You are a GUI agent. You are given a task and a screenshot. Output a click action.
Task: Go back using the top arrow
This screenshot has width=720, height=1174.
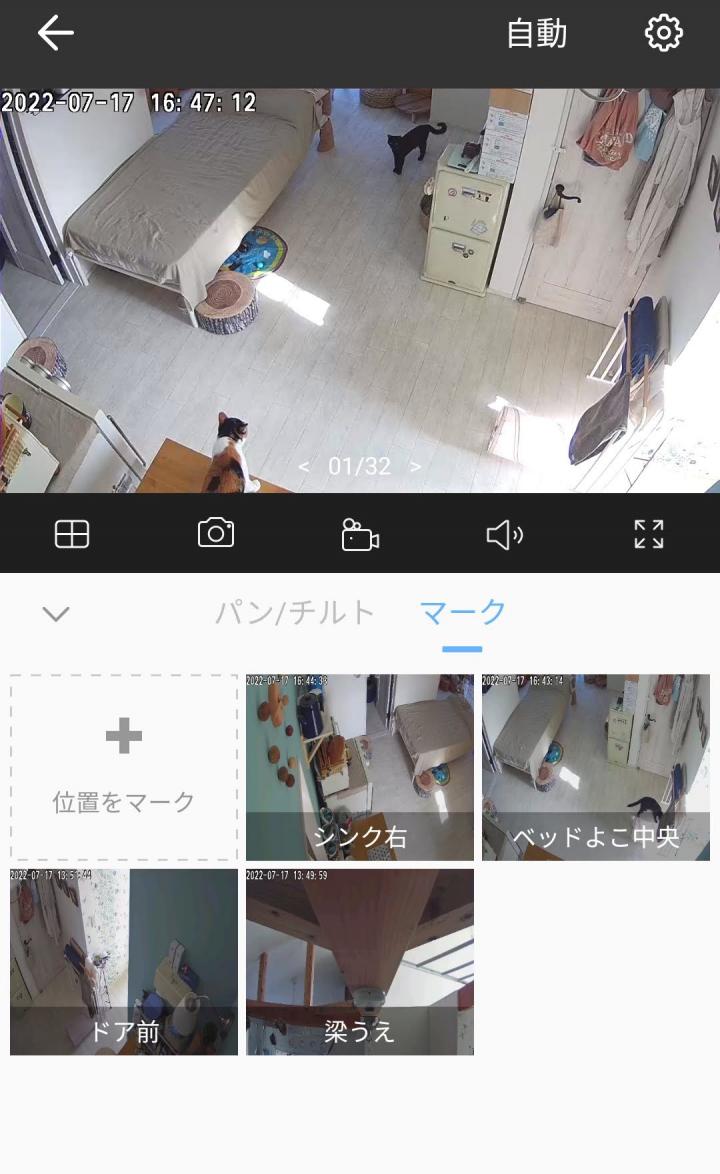point(56,34)
